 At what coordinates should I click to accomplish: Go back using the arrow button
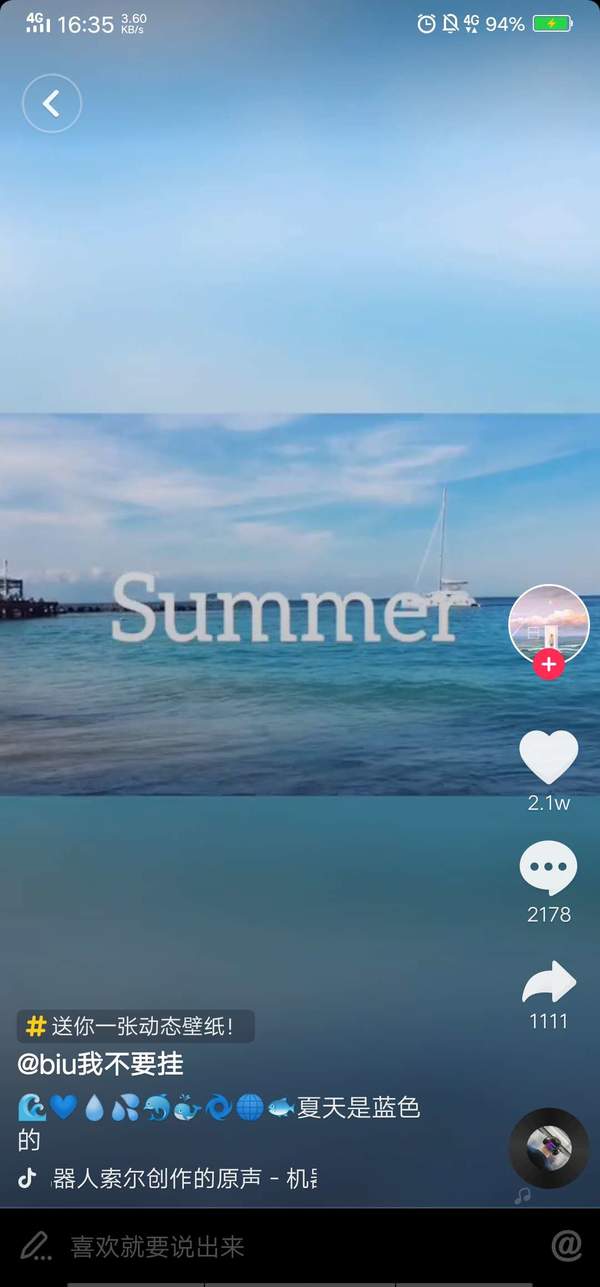[51, 103]
